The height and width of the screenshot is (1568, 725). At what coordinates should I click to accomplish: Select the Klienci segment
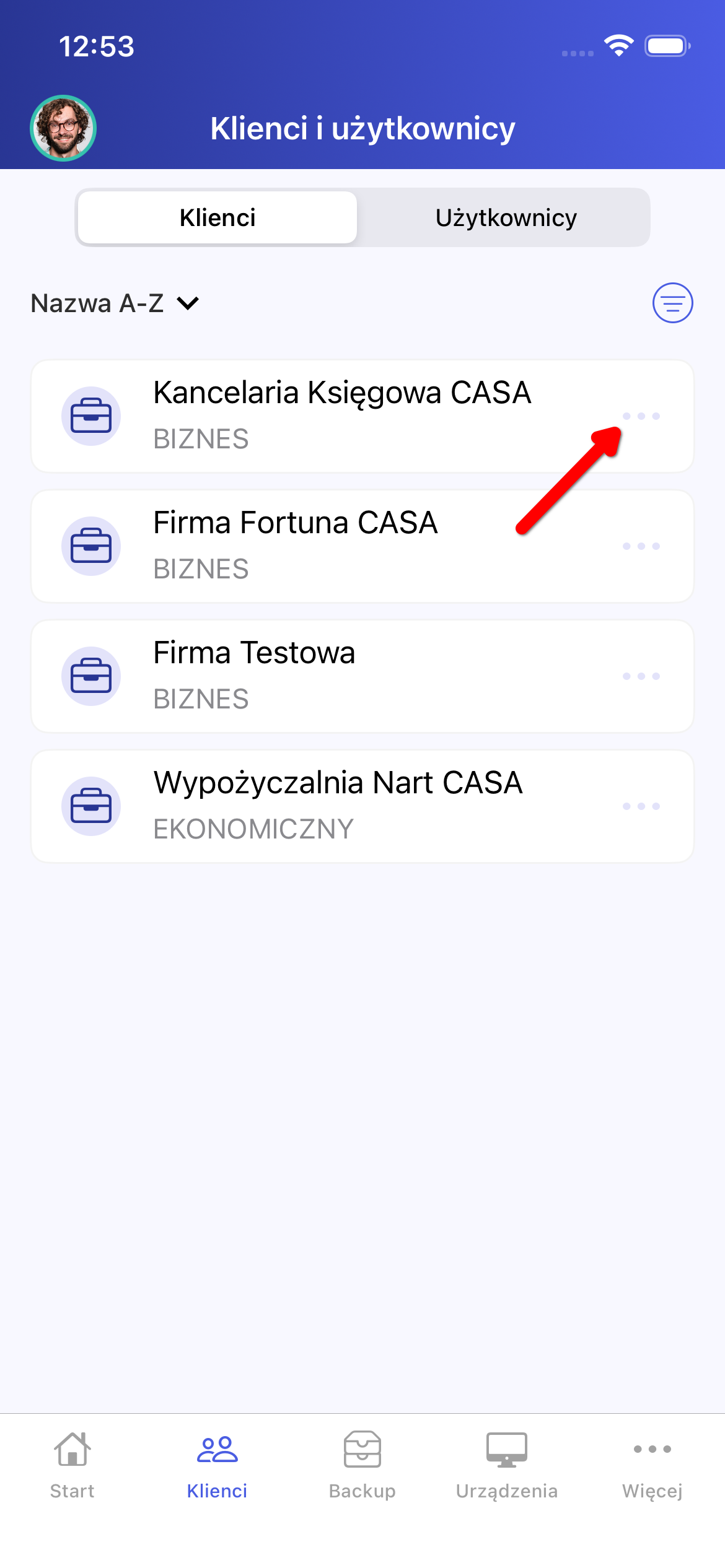point(217,218)
